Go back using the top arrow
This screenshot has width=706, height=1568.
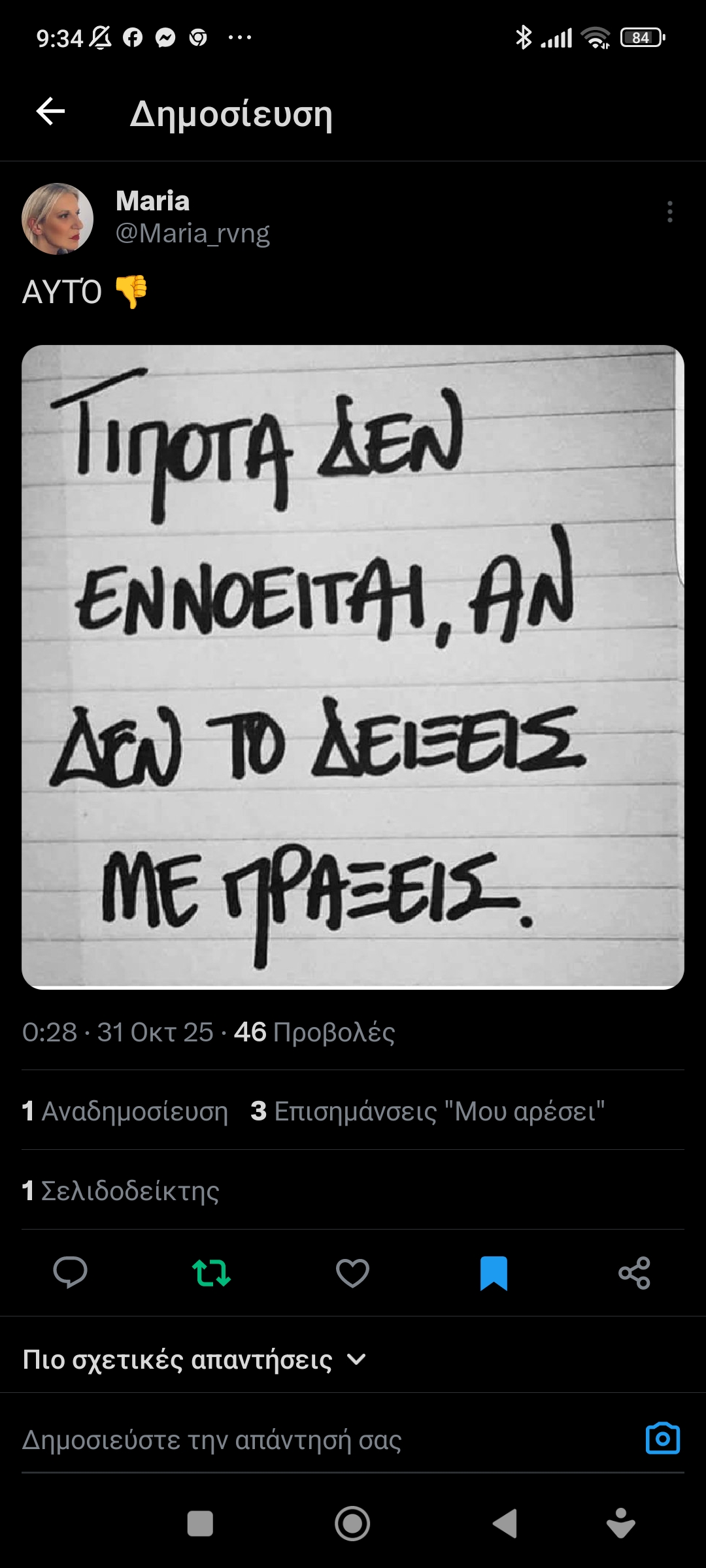[x=50, y=111]
